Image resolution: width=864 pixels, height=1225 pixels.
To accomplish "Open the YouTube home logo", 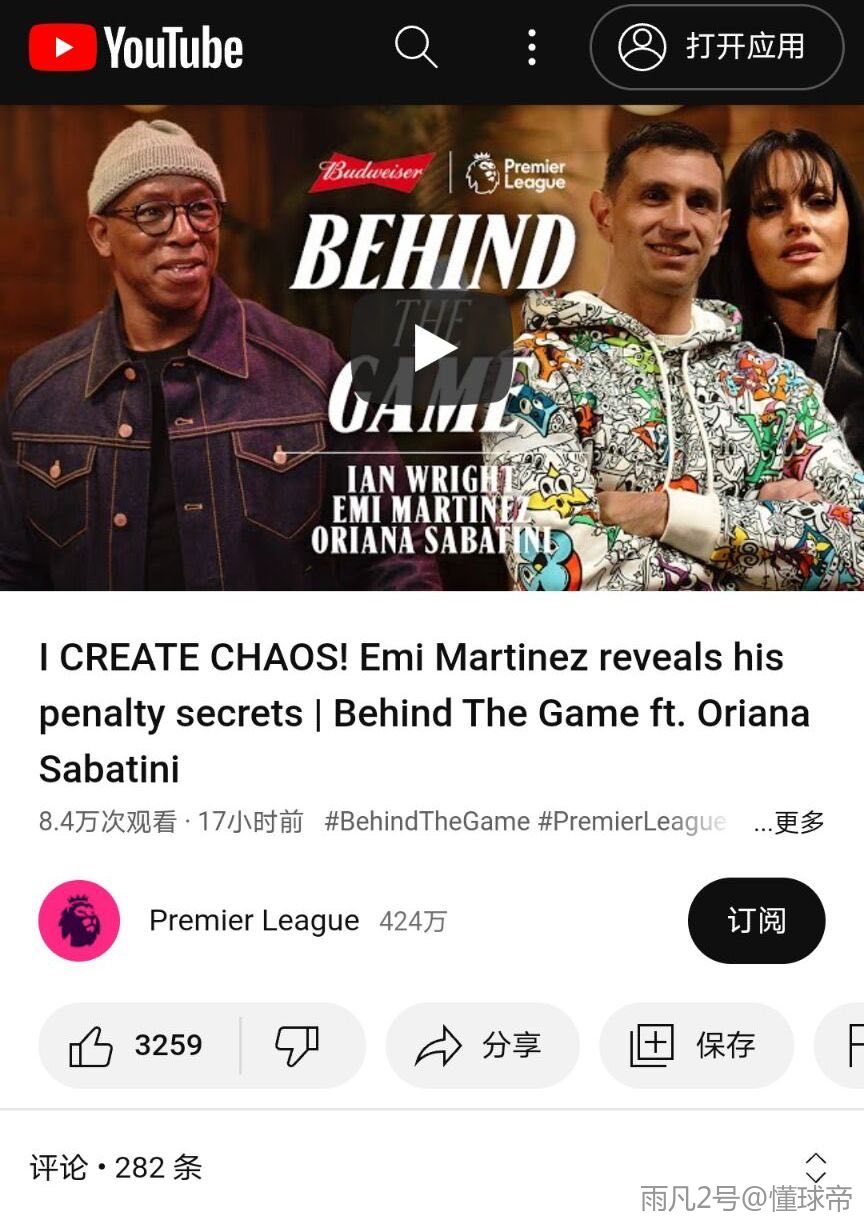I will point(136,48).
